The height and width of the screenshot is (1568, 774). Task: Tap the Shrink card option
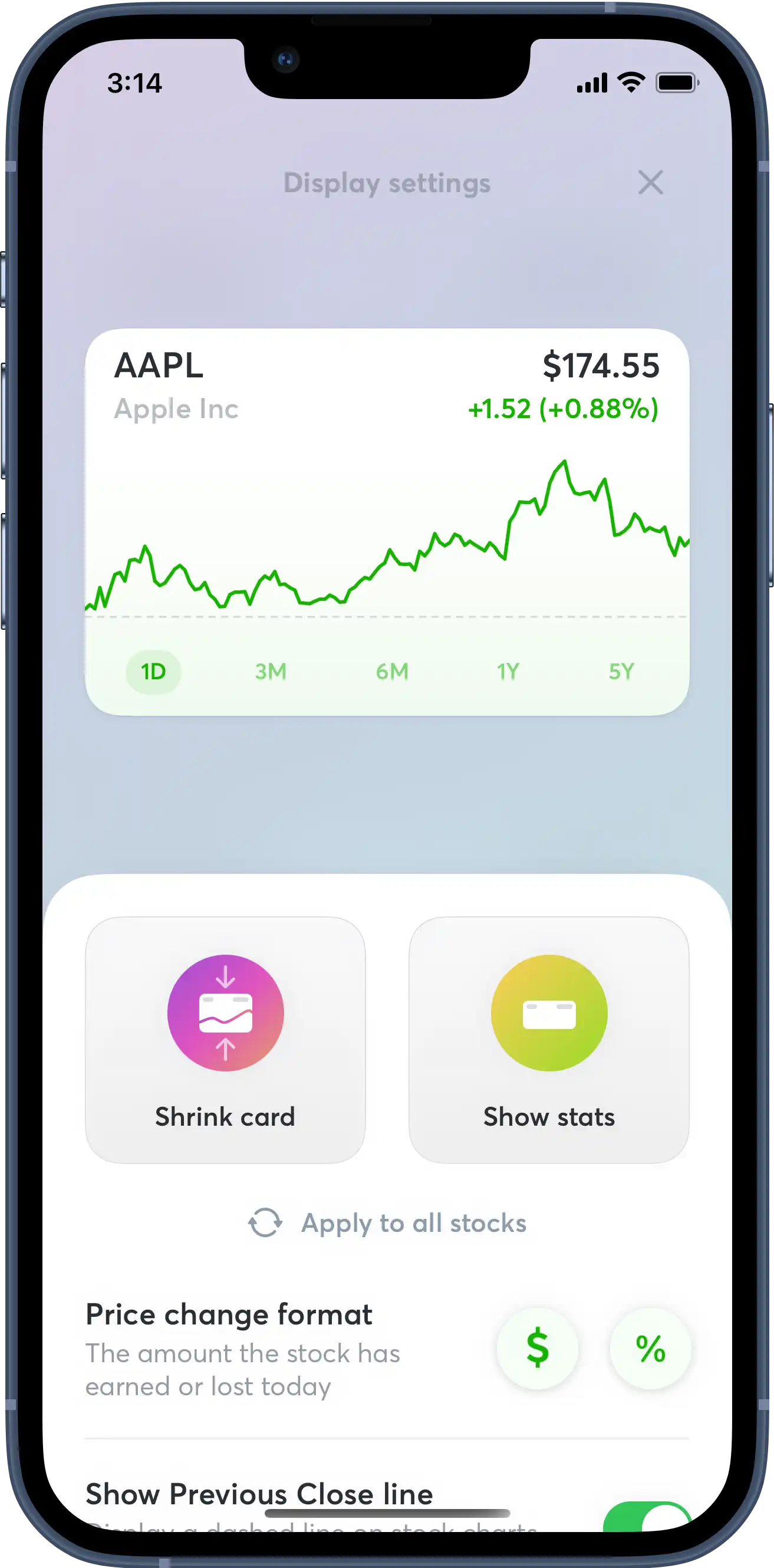coord(225,1040)
